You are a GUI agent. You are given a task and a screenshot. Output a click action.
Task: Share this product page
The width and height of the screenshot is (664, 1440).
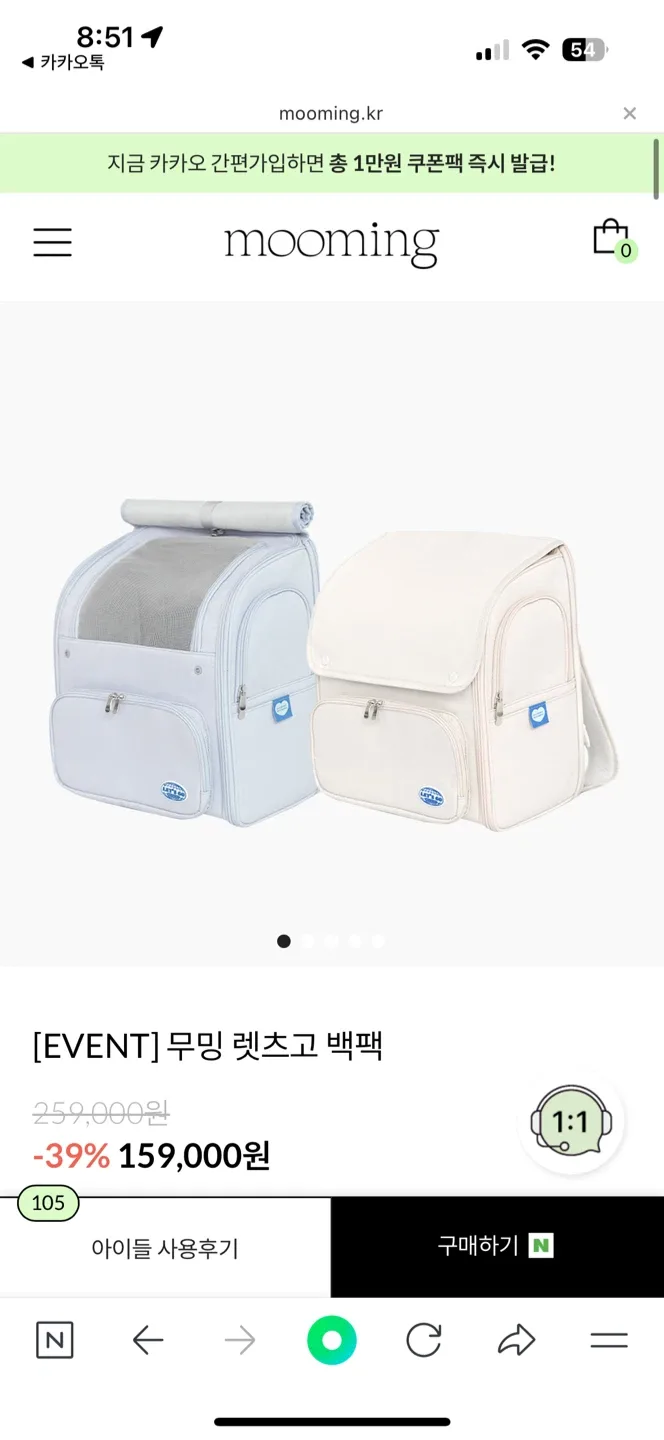pyautogui.click(x=516, y=1340)
